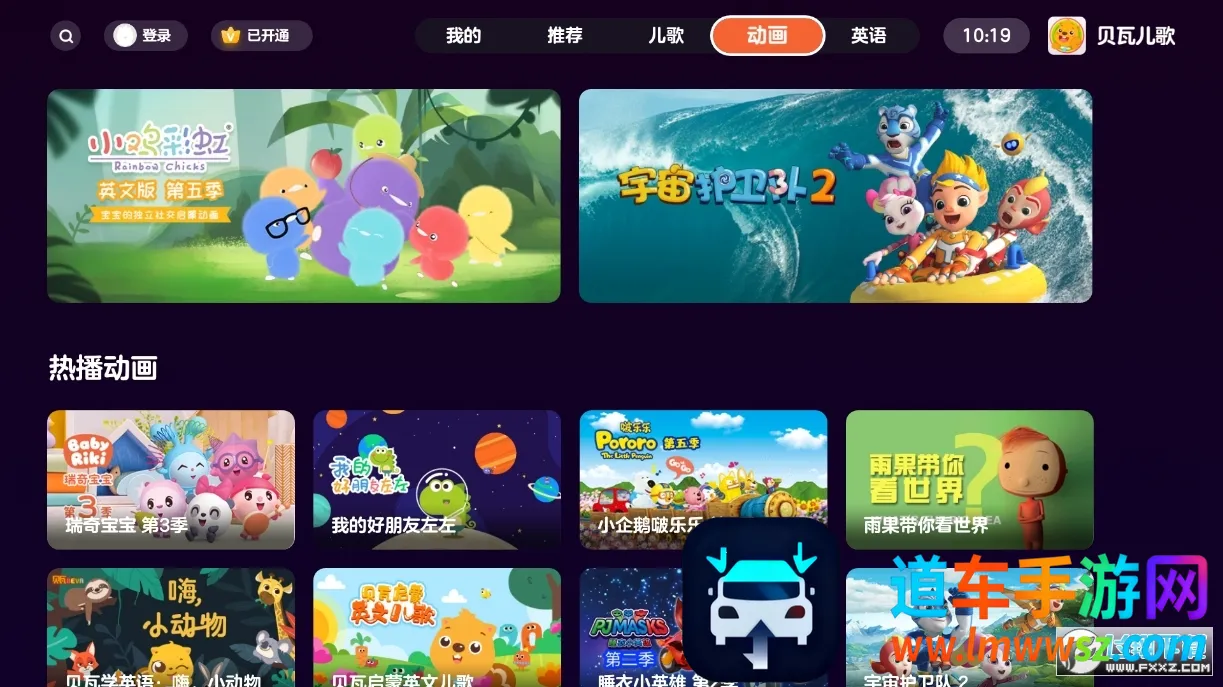Switch to the 我的 tab
The width and height of the screenshot is (1223, 687).
(464, 36)
